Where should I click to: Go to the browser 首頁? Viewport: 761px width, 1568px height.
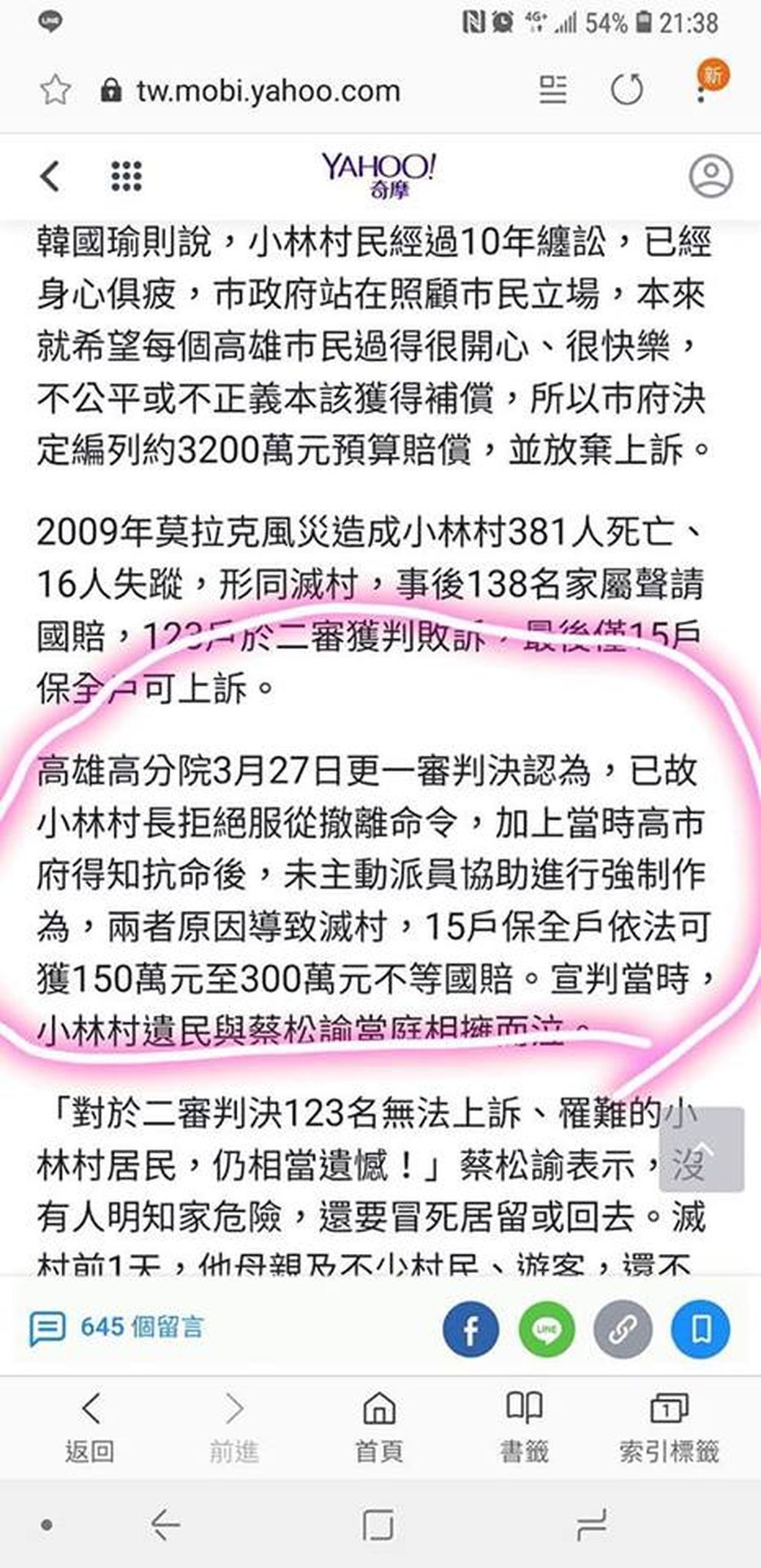(379, 1426)
